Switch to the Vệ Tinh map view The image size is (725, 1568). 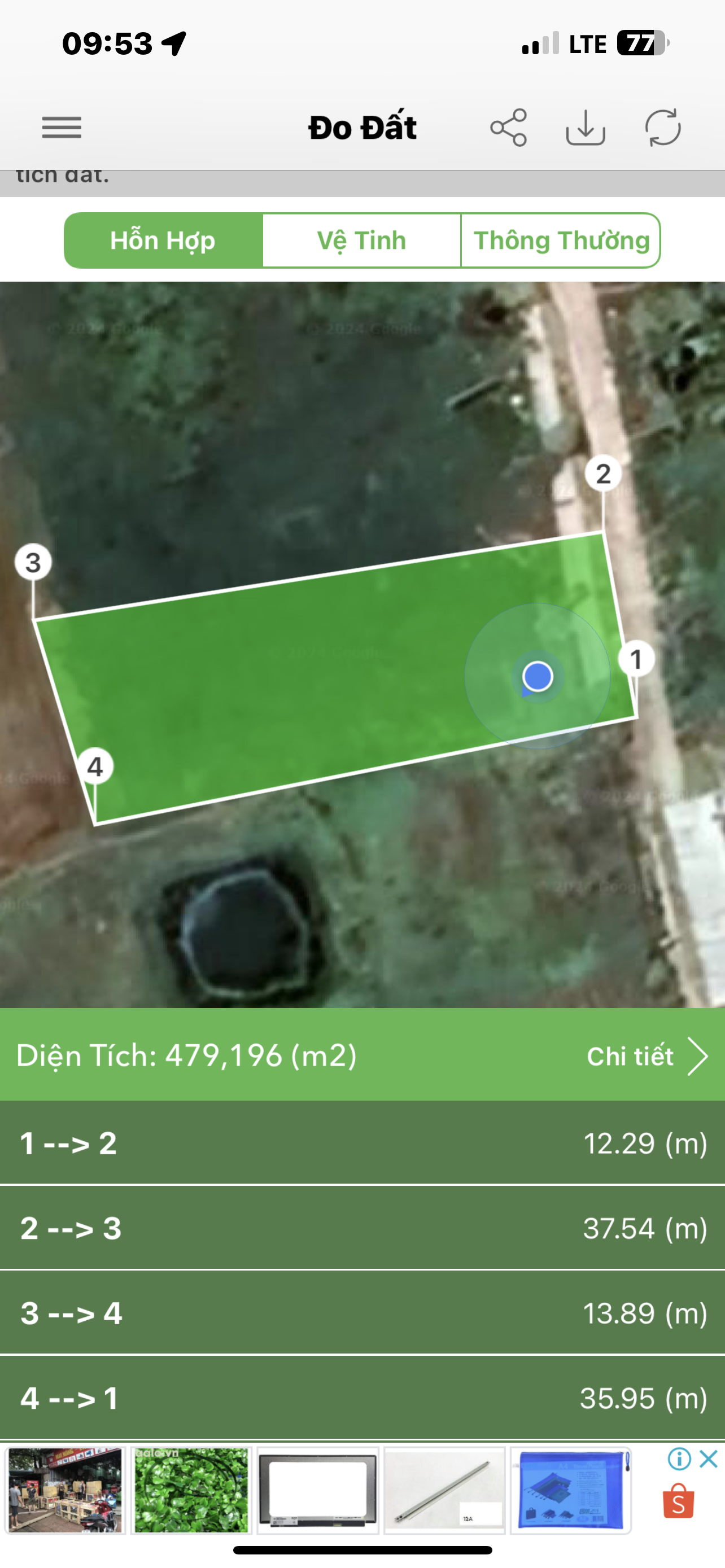(x=361, y=240)
